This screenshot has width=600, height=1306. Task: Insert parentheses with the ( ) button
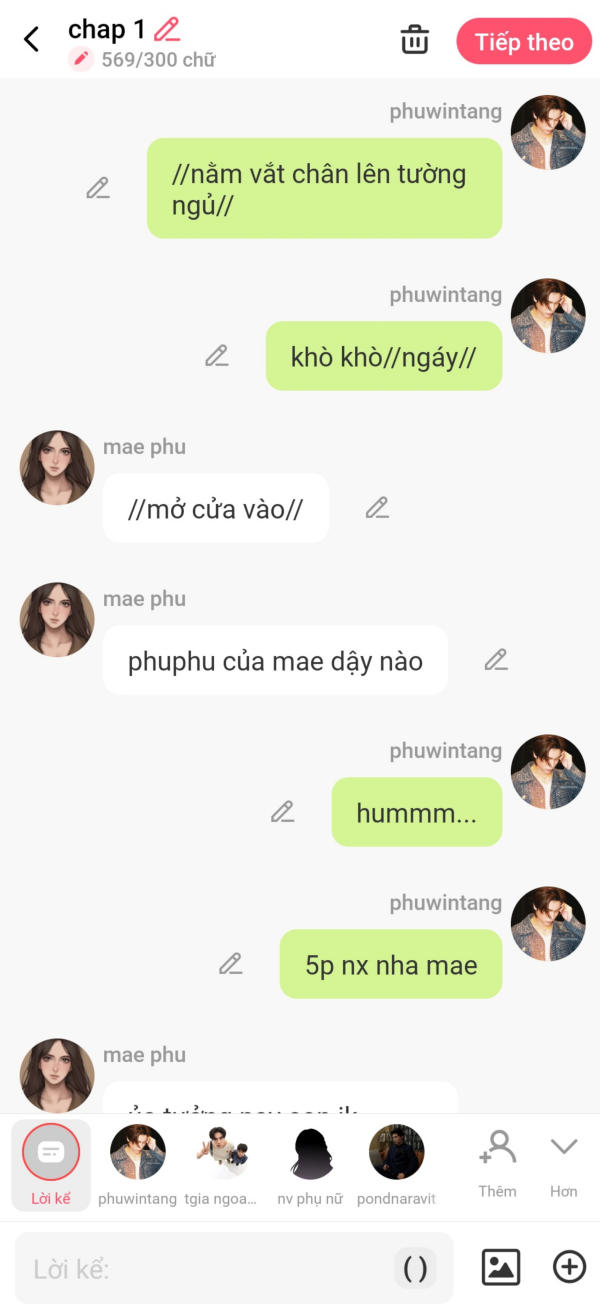(415, 1269)
